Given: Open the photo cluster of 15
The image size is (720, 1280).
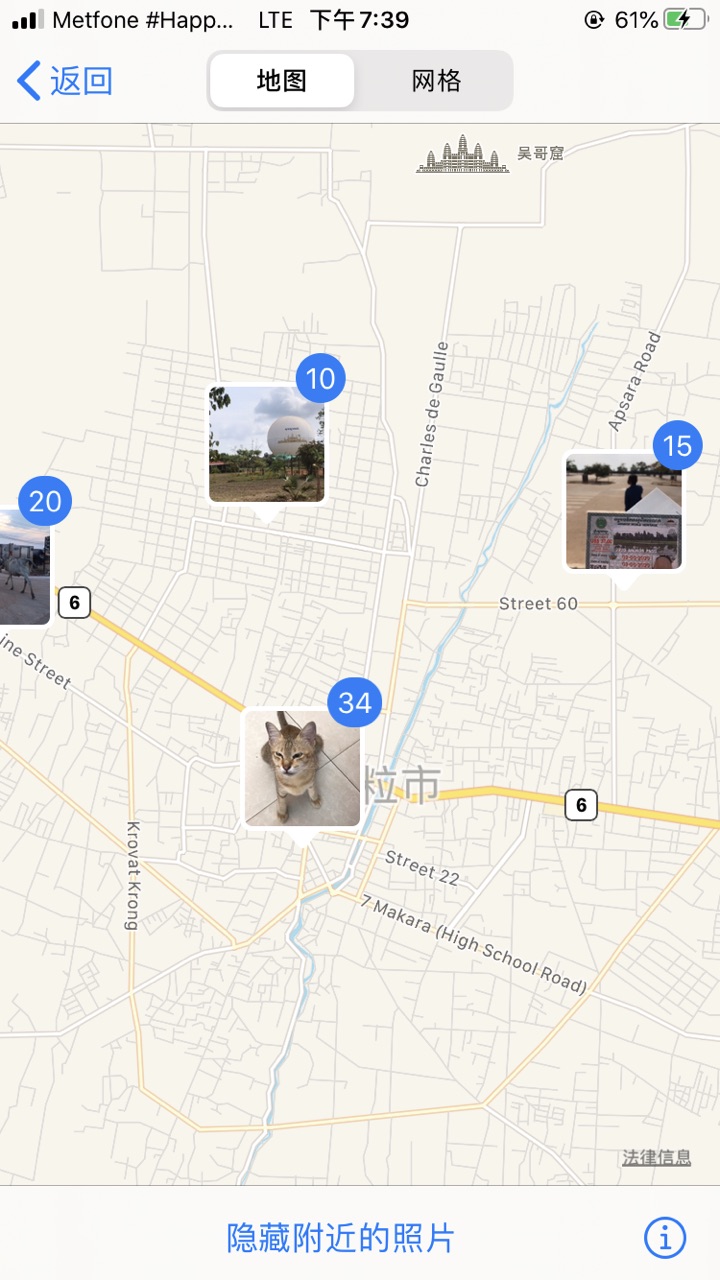Looking at the screenshot, I should 624,511.
